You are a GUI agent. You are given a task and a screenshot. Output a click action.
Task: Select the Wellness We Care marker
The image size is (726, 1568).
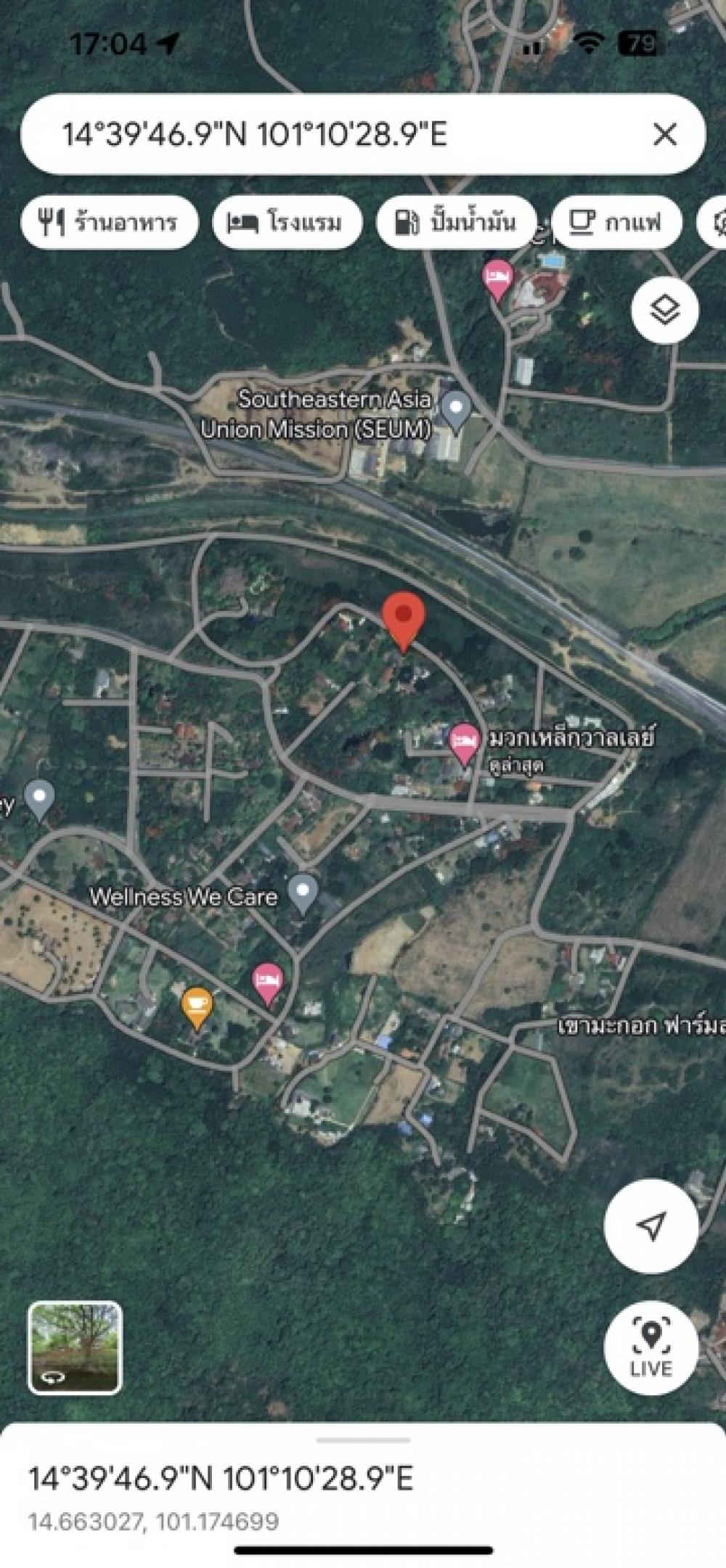click(303, 894)
